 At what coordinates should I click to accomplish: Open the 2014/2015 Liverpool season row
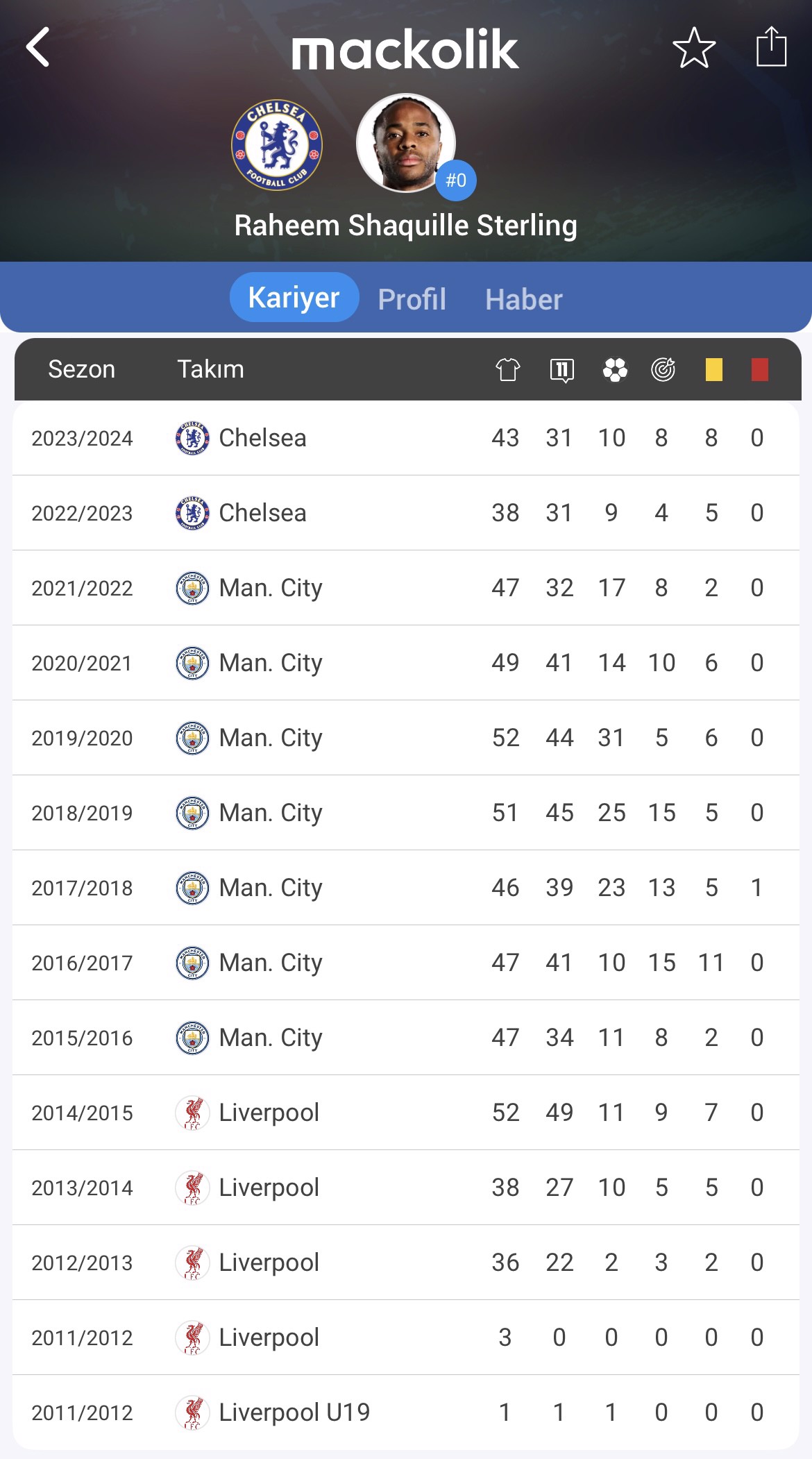(x=406, y=1113)
